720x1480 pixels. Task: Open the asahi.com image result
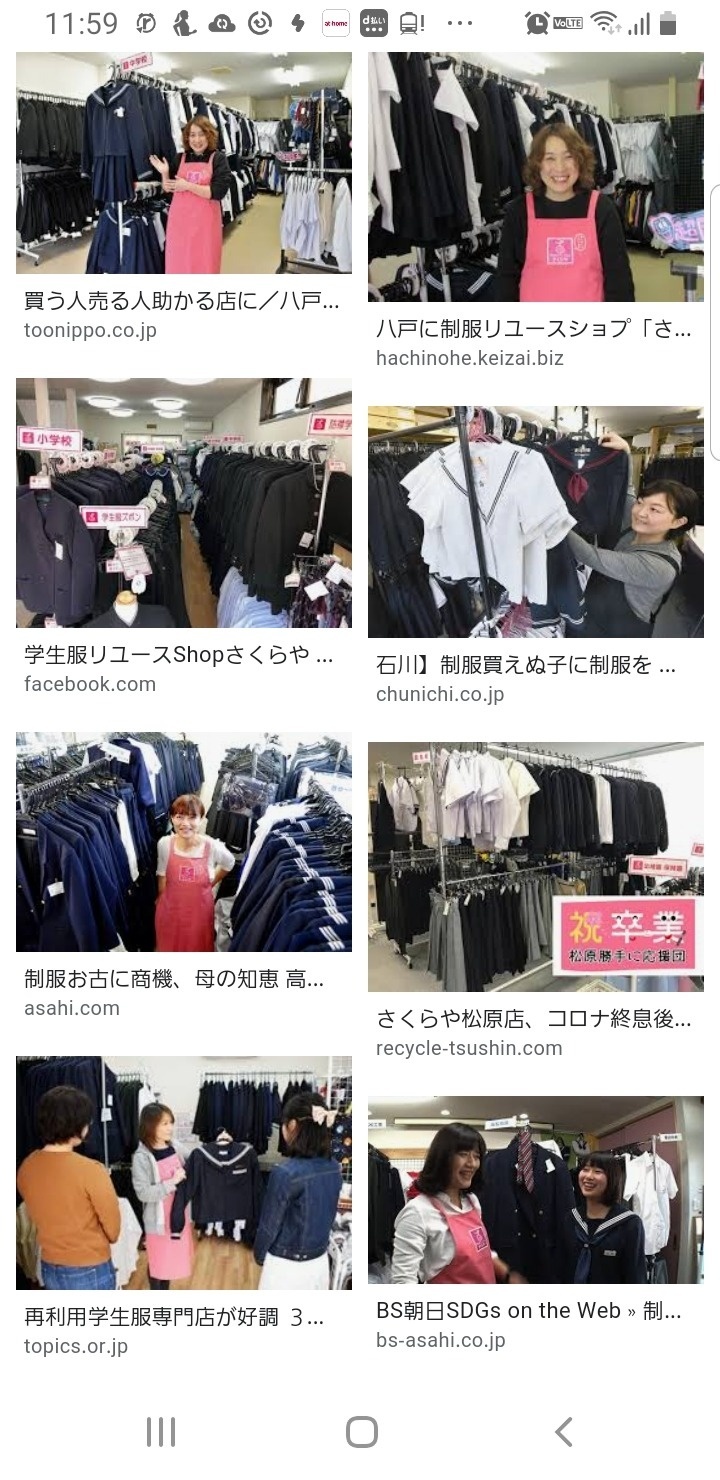(184, 842)
